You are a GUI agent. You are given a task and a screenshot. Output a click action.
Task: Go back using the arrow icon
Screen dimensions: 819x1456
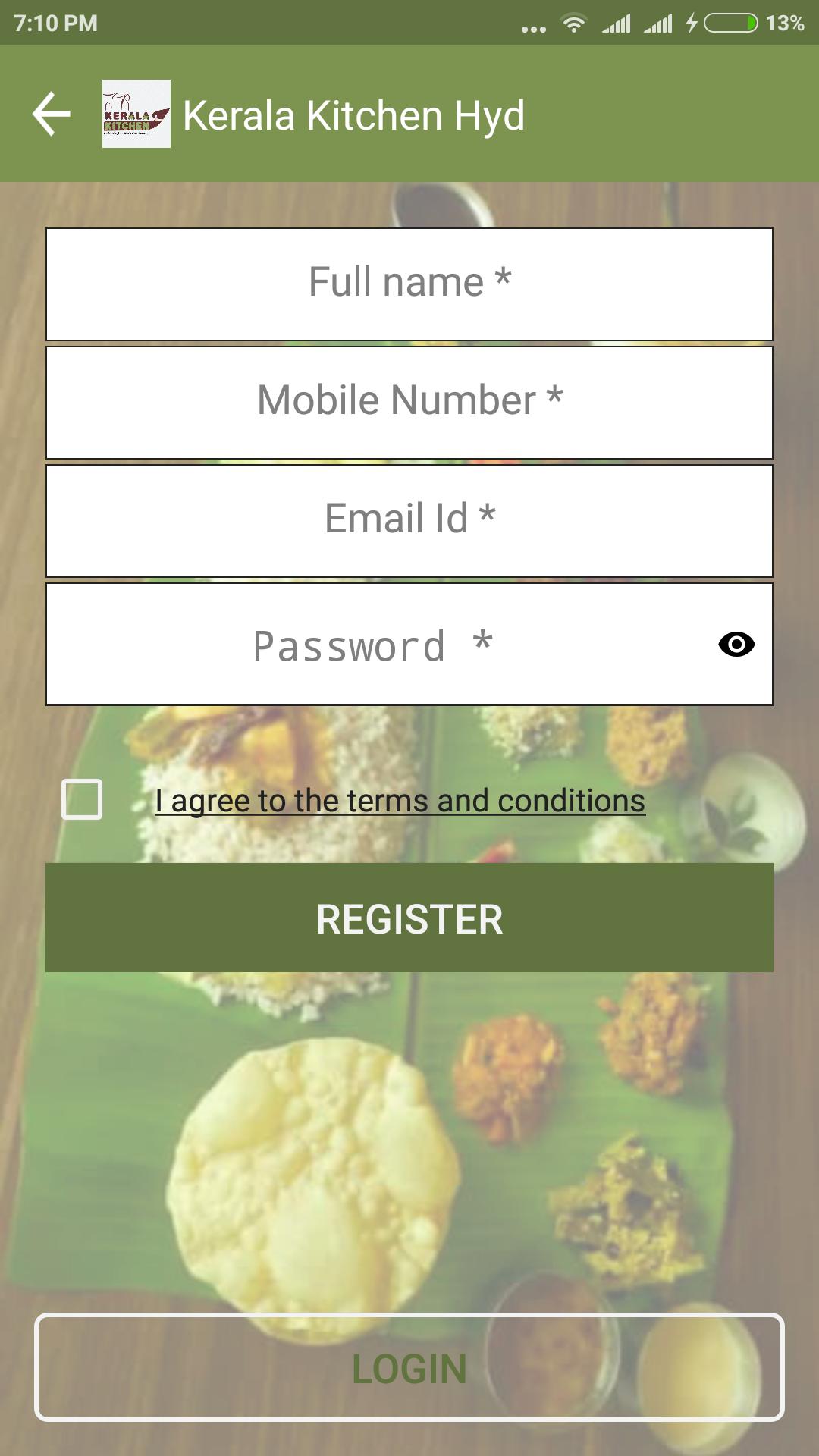point(52,115)
